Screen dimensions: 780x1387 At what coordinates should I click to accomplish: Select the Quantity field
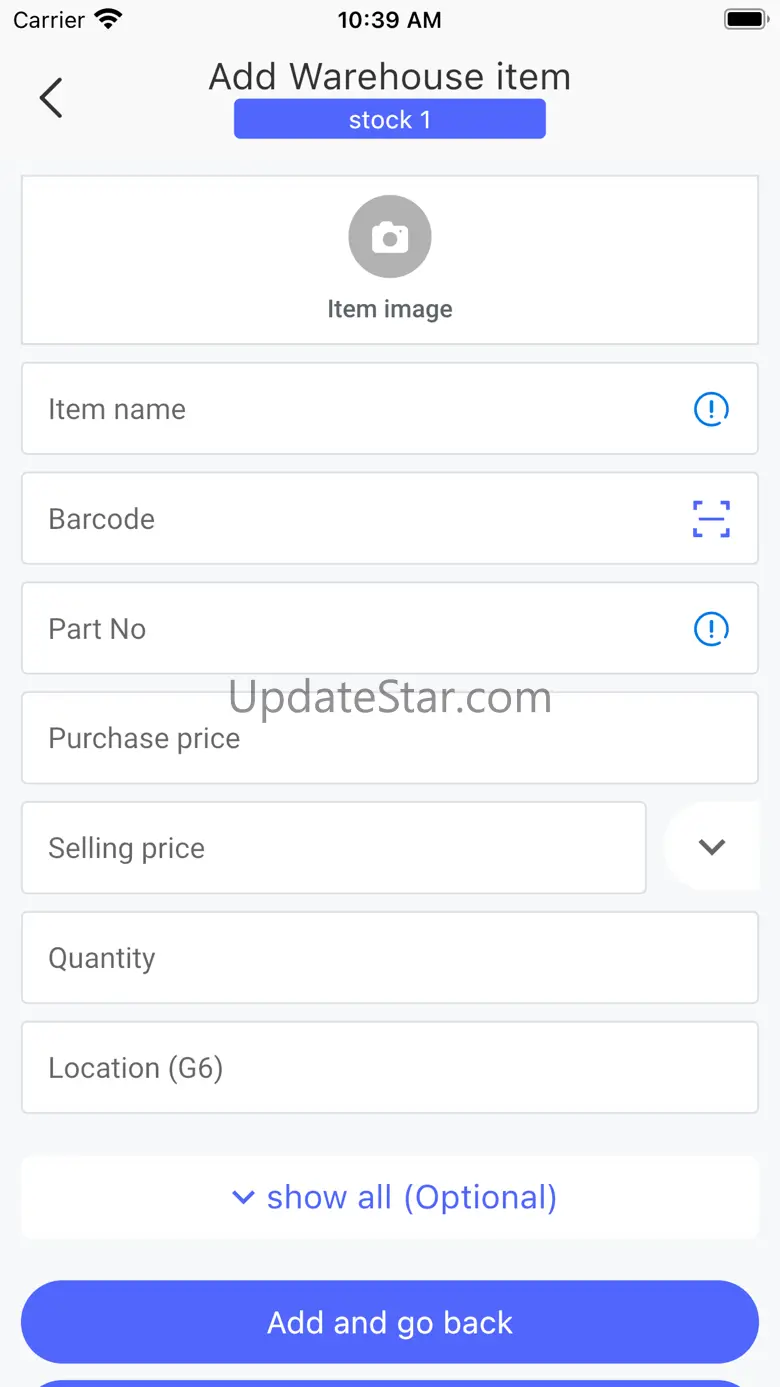coord(390,958)
